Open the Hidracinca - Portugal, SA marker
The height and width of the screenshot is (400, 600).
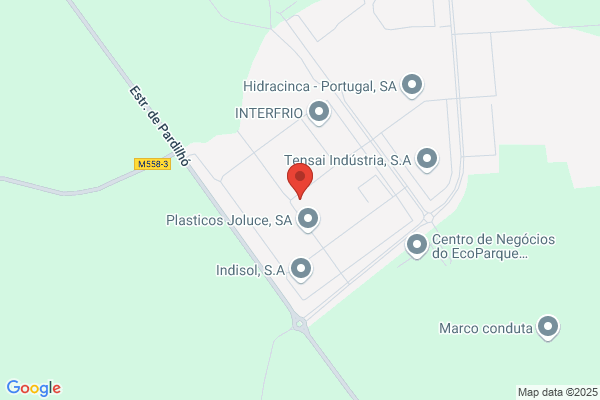tap(412, 85)
